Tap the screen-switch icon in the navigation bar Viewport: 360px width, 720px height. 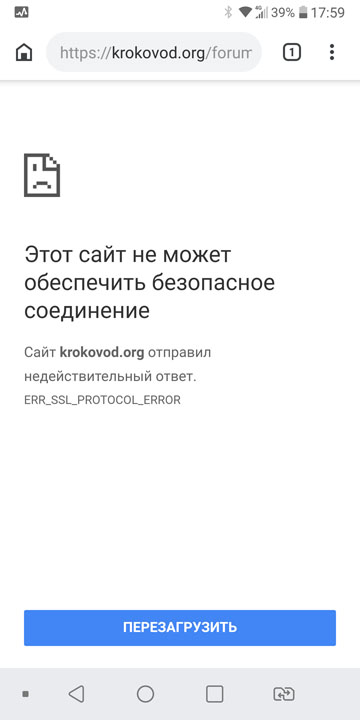284,694
